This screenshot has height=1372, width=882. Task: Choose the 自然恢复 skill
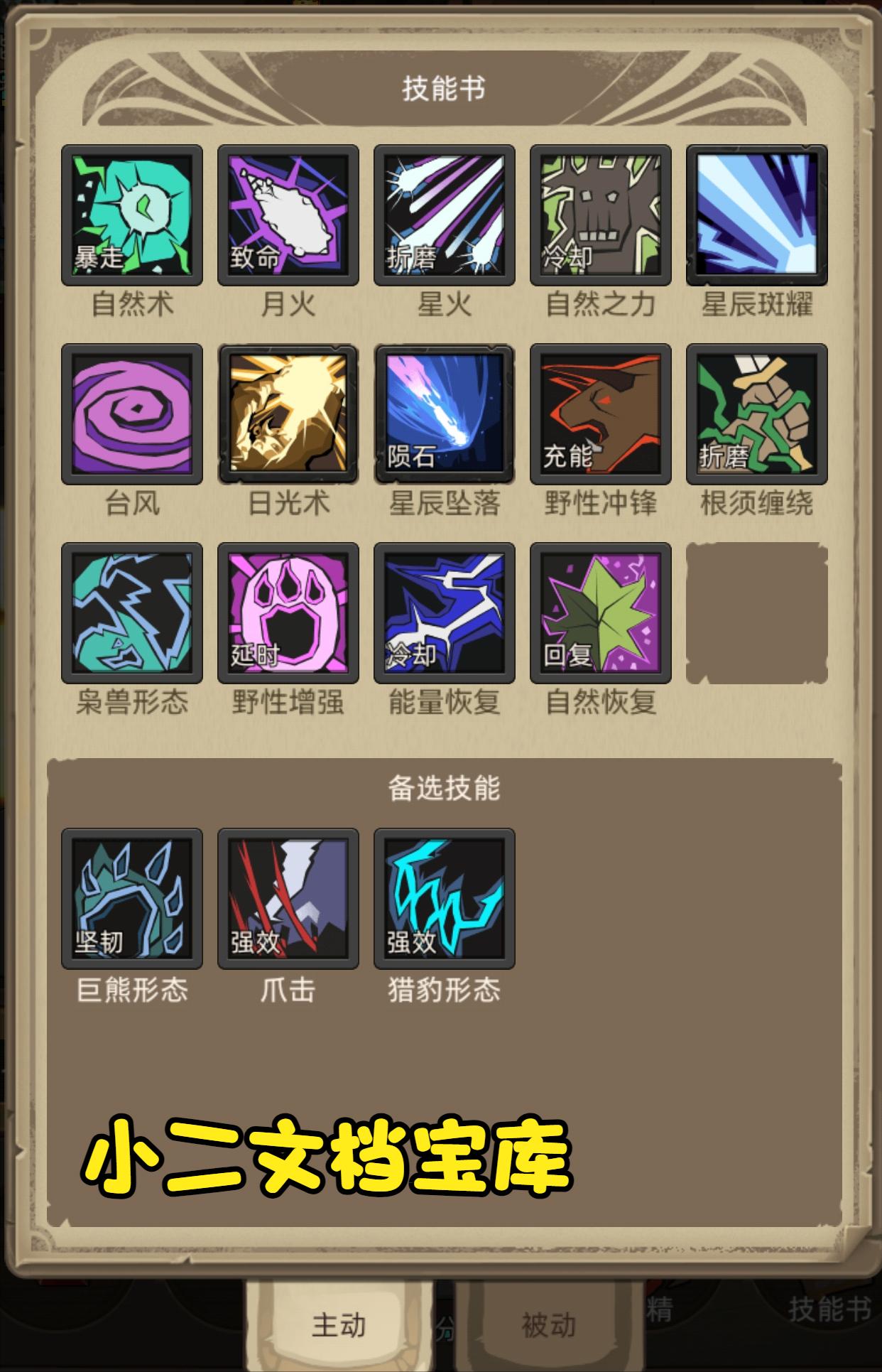[x=601, y=613]
